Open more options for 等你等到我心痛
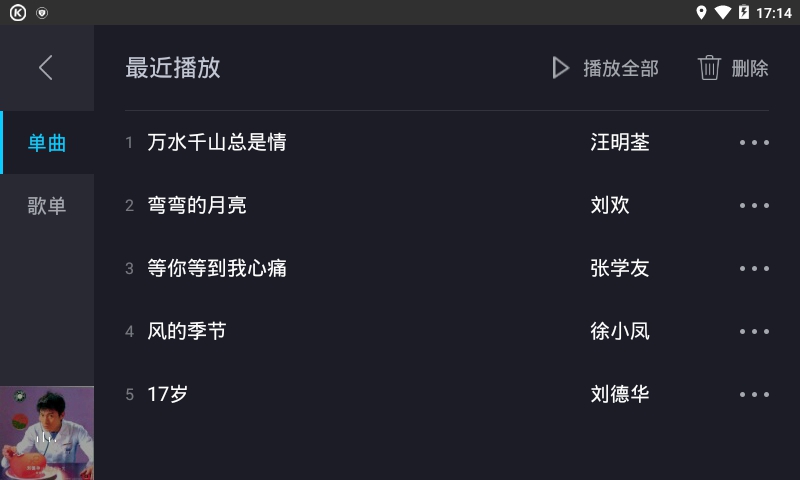 tap(754, 268)
